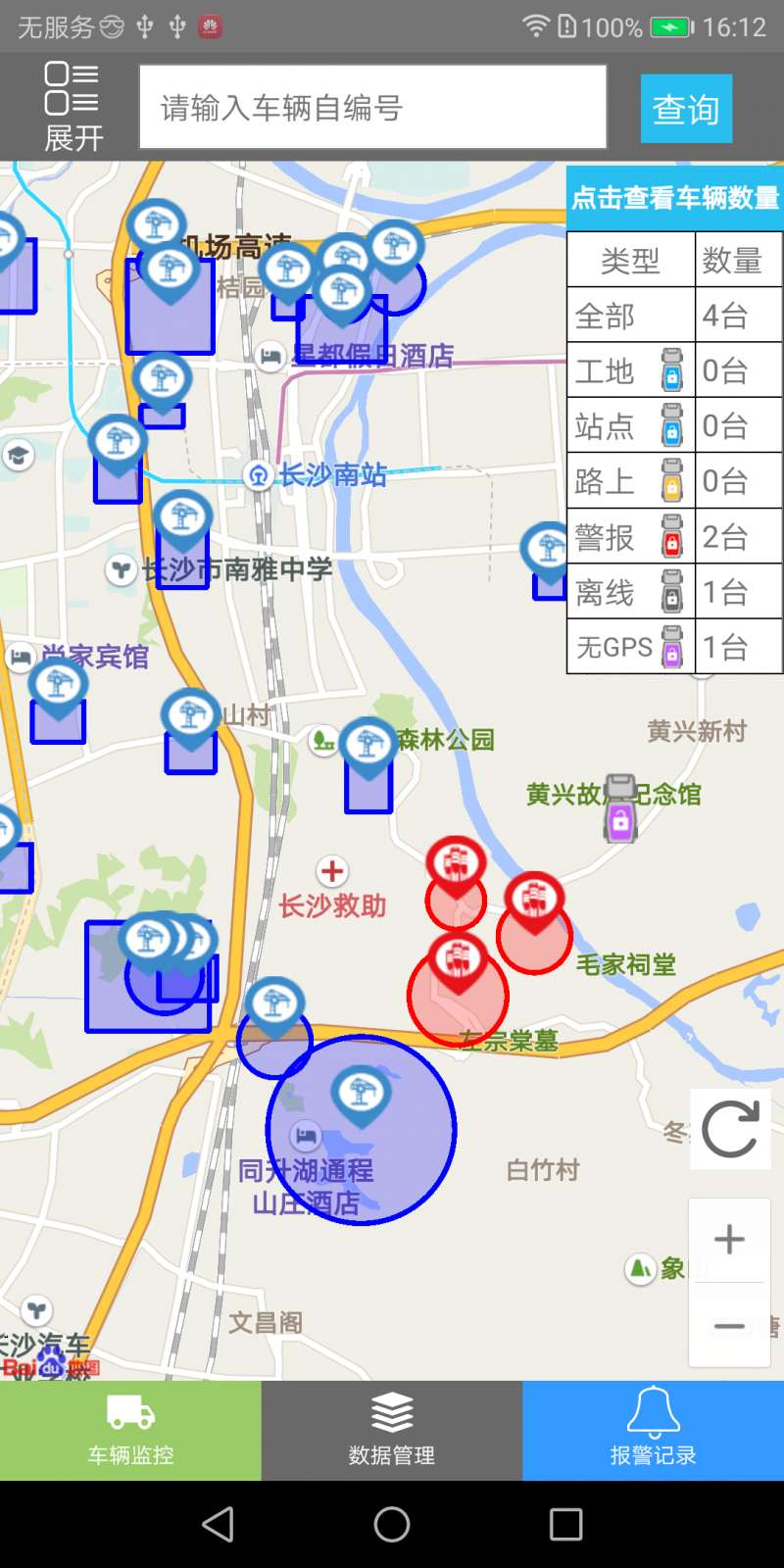Select the 工地 vehicles row

tap(674, 369)
